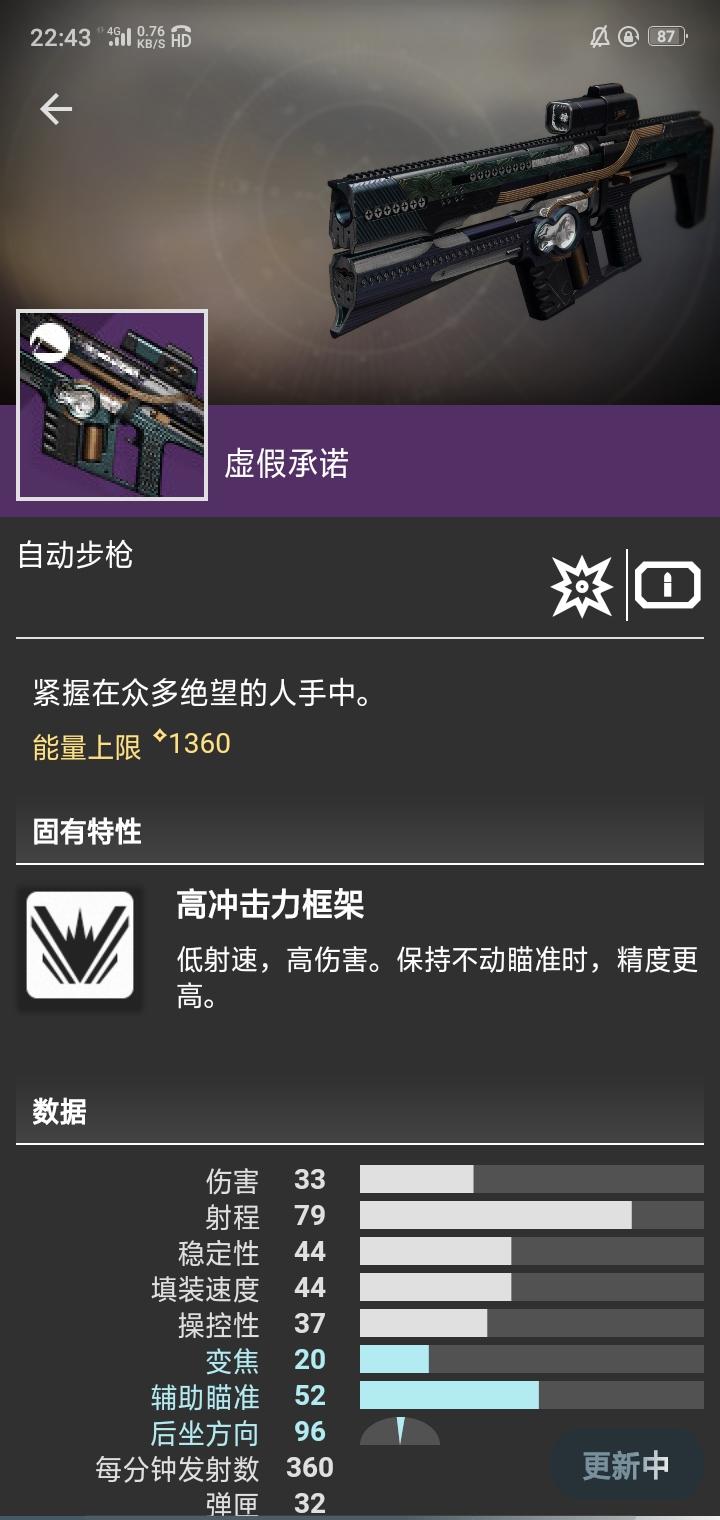
Task: Open the 高冲击力框架 intrinsic perk
Action: tap(80, 945)
